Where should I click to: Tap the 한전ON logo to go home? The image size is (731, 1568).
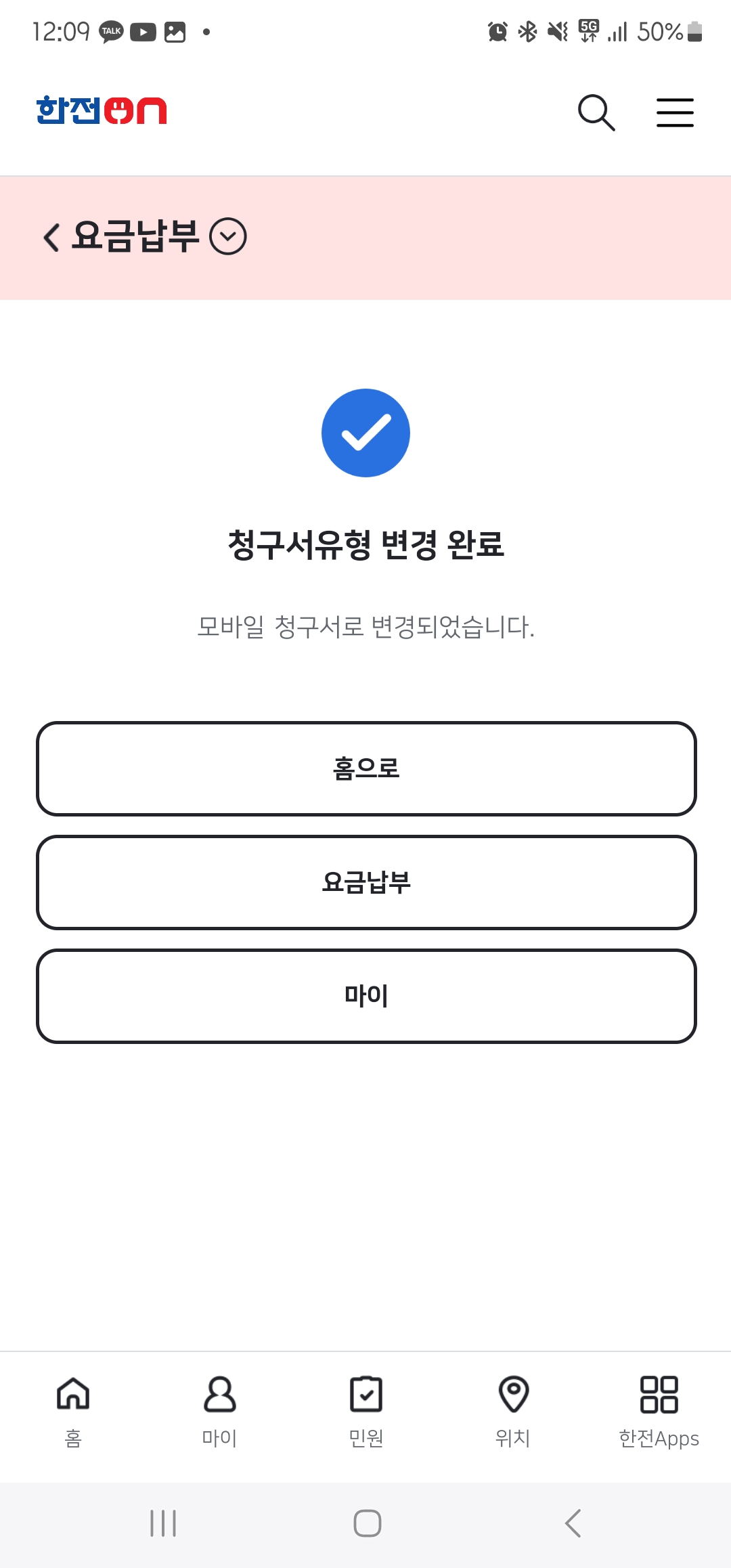tap(102, 110)
